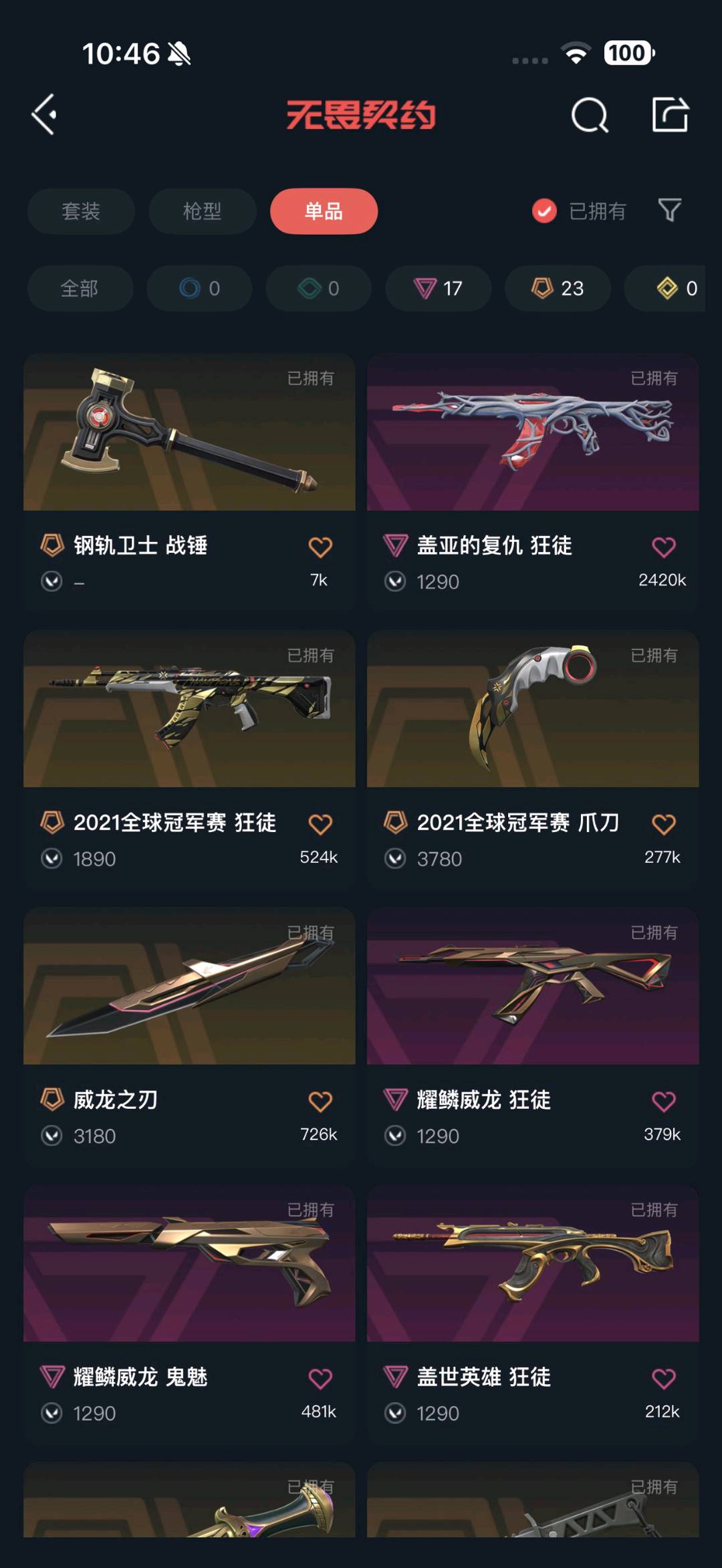
Task: Open the 威龙之刃 skin card
Action: click(189, 1037)
